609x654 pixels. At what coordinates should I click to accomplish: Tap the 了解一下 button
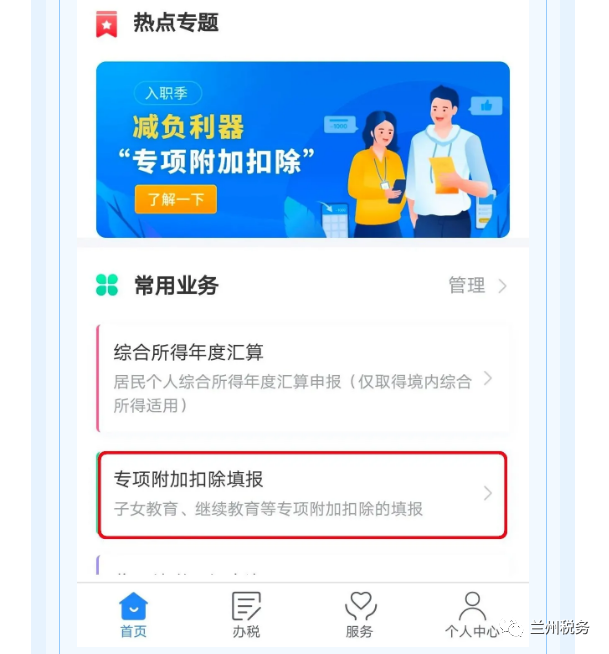pyautogui.click(x=175, y=199)
